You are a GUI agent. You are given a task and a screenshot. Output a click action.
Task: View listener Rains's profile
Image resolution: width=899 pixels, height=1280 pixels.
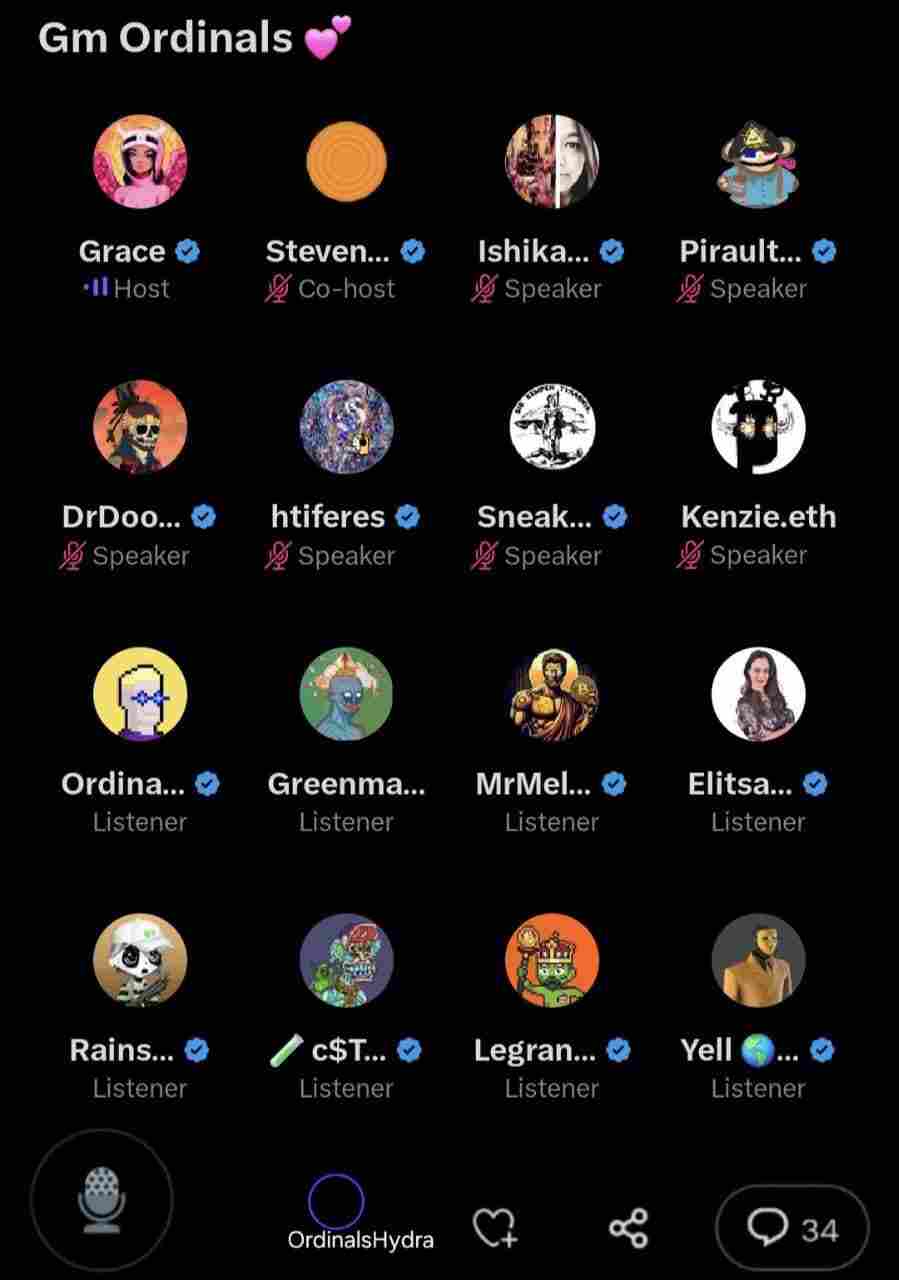click(x=140, y=960)
